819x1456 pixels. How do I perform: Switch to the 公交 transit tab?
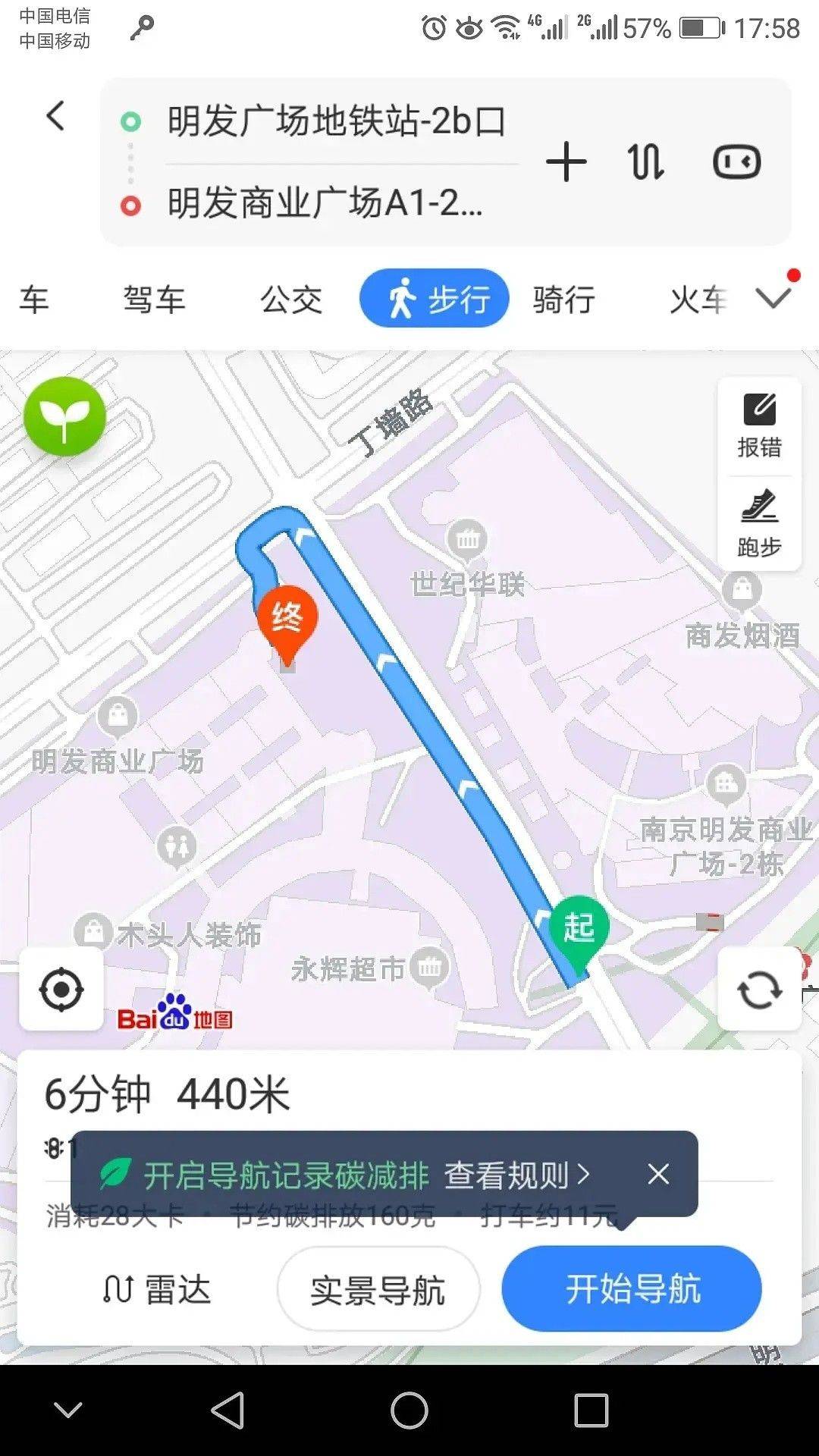291,300
